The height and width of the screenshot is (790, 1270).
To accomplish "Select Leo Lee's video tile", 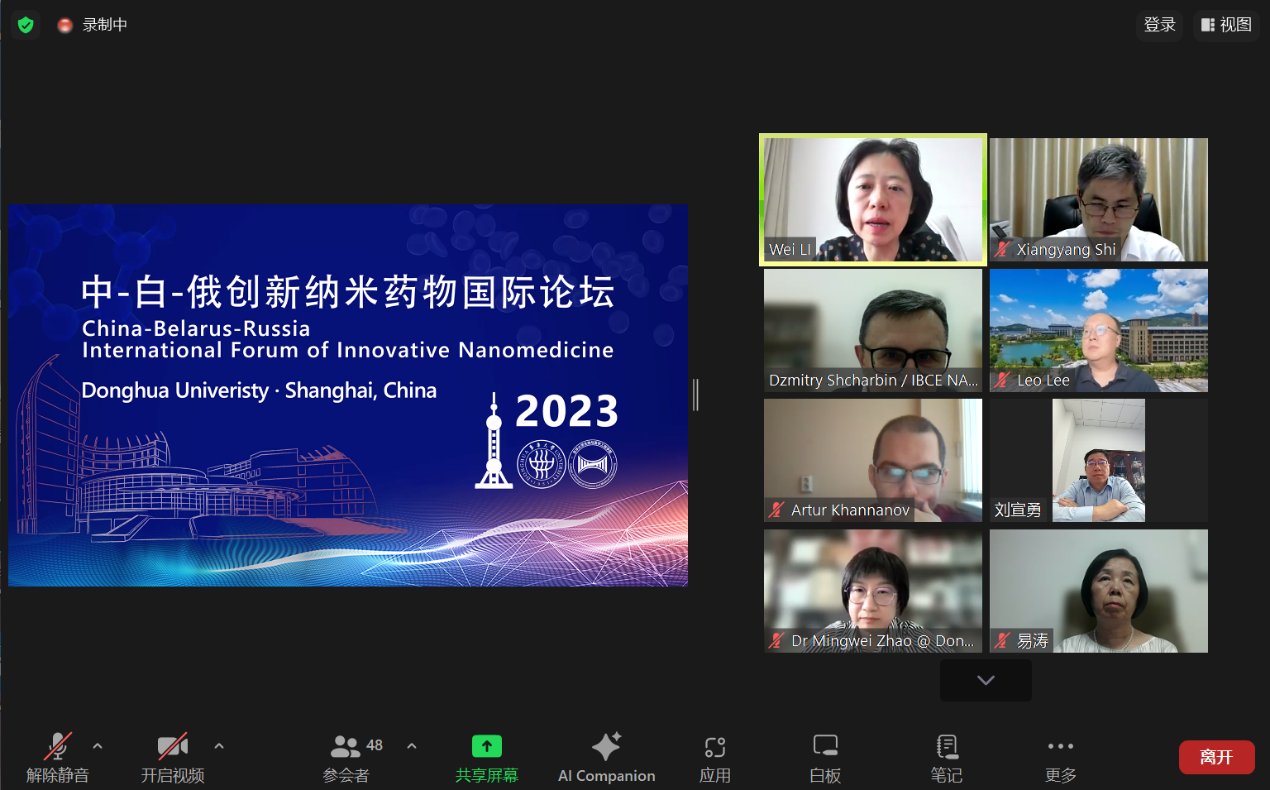I will tap(1098, 330).
